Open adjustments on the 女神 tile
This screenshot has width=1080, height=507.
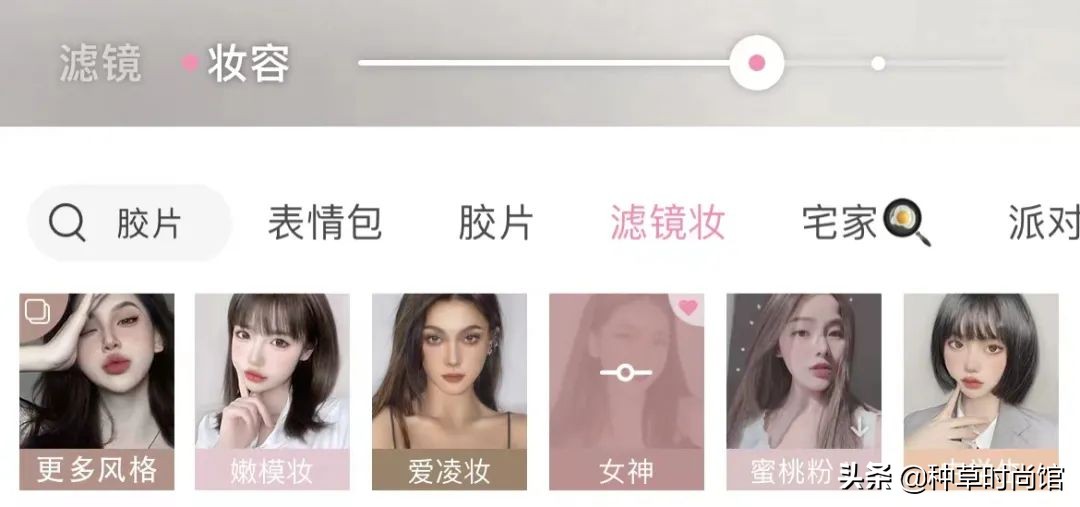pyautogui.click(x=626, y=373)
